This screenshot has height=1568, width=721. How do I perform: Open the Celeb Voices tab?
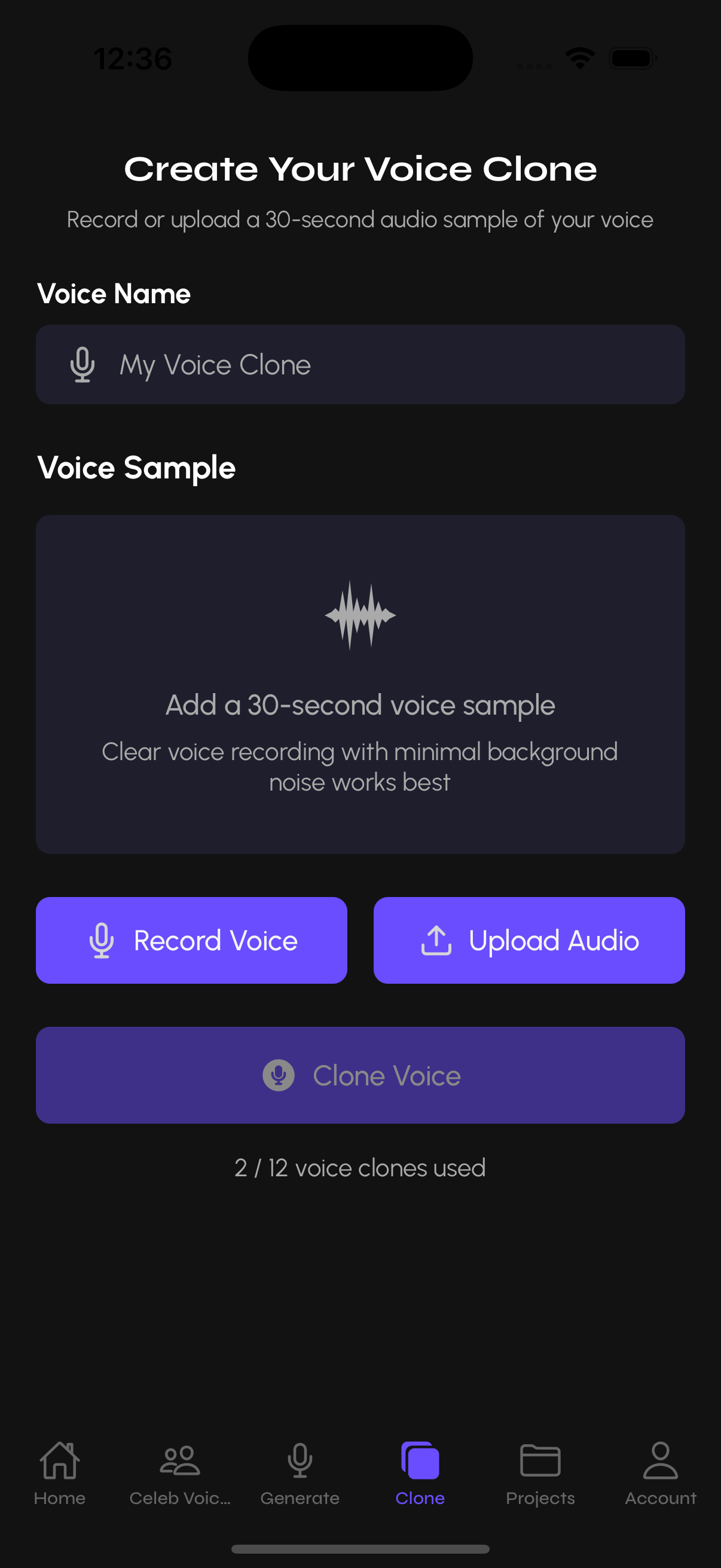click(x=180, y=1476)
